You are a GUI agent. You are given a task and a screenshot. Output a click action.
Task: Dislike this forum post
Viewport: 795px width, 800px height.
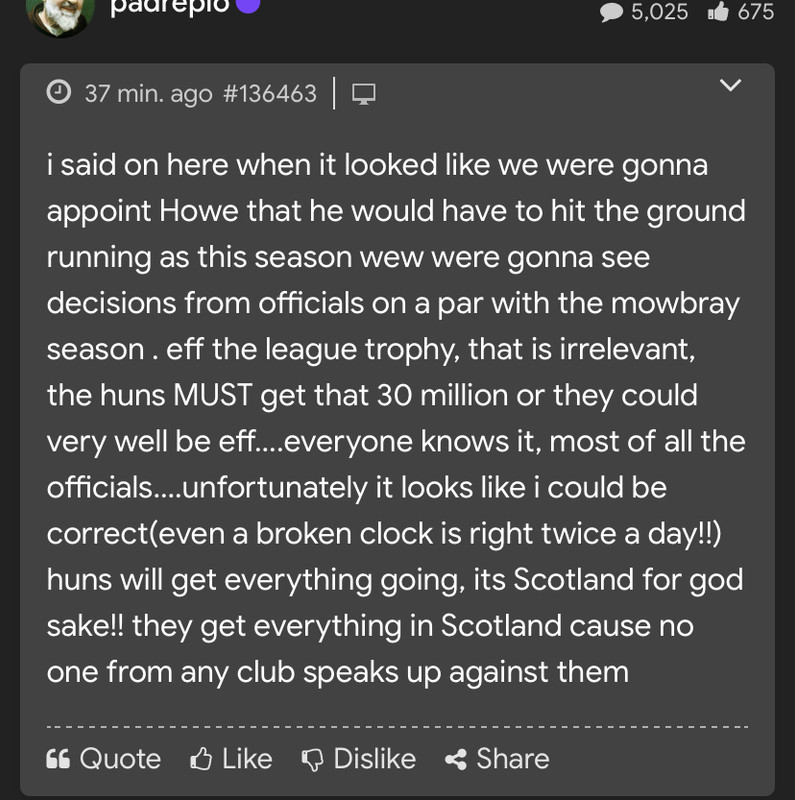coord(358,759)
